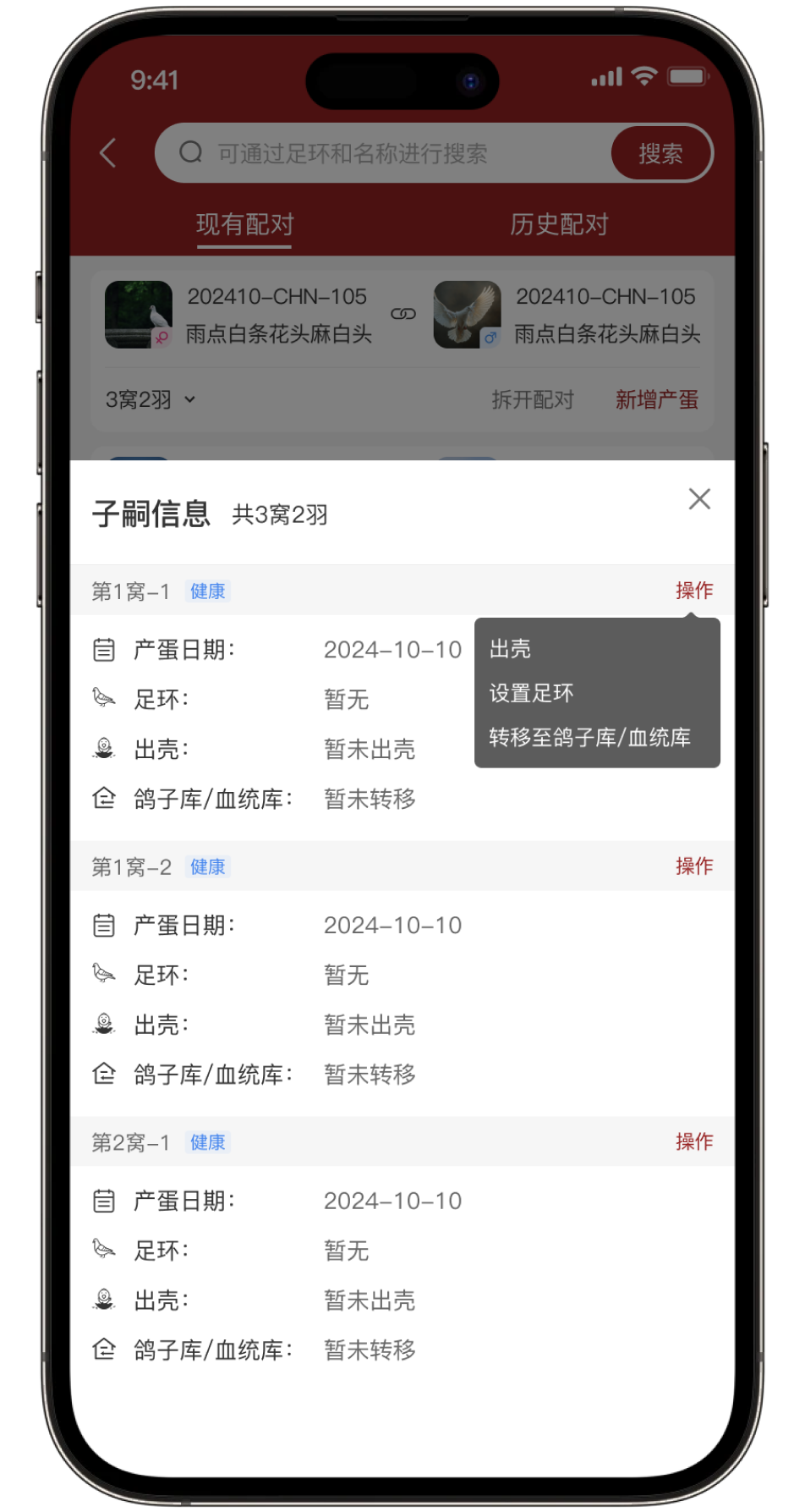Tap 拆开配对 on the pair card
Screen dimensions: 805x1512
pos(532,399)
